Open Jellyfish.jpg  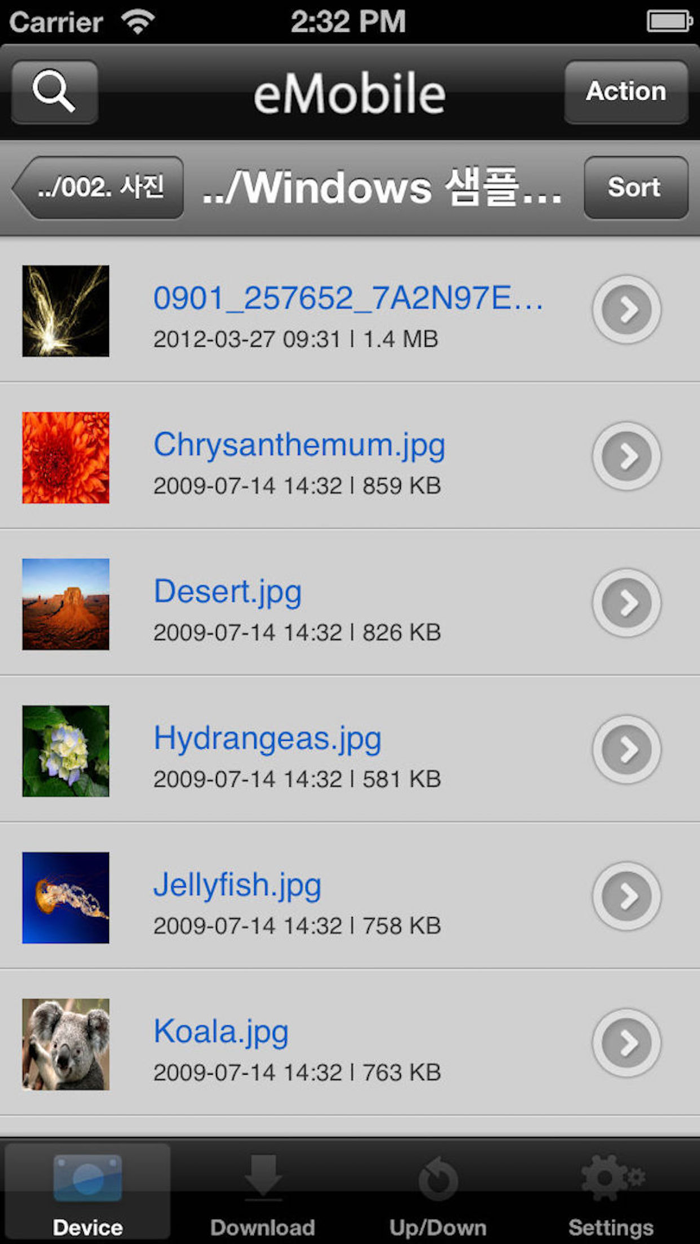tap(237, 885)
